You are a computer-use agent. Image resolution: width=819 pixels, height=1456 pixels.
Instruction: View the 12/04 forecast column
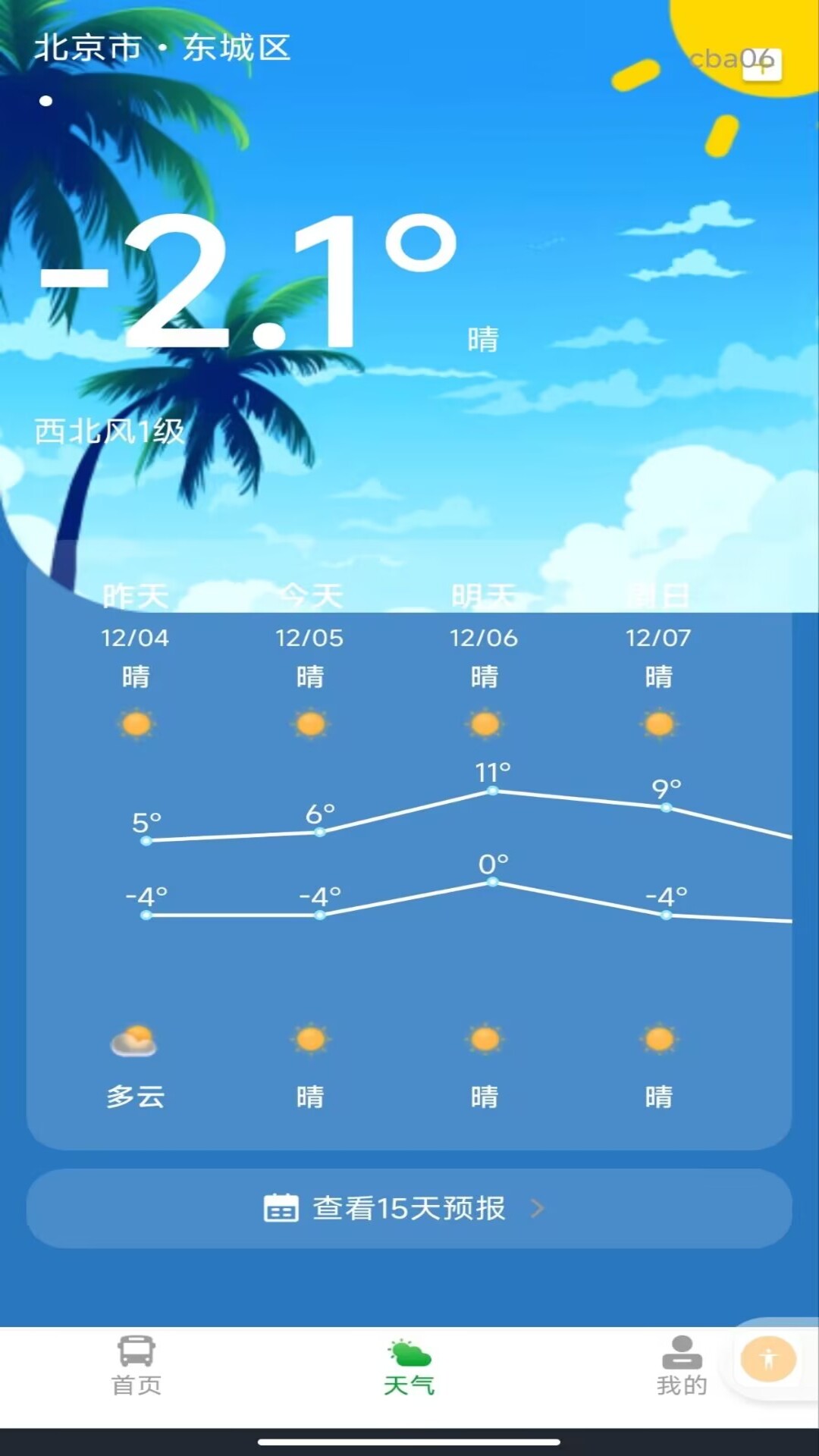point(136,846)
